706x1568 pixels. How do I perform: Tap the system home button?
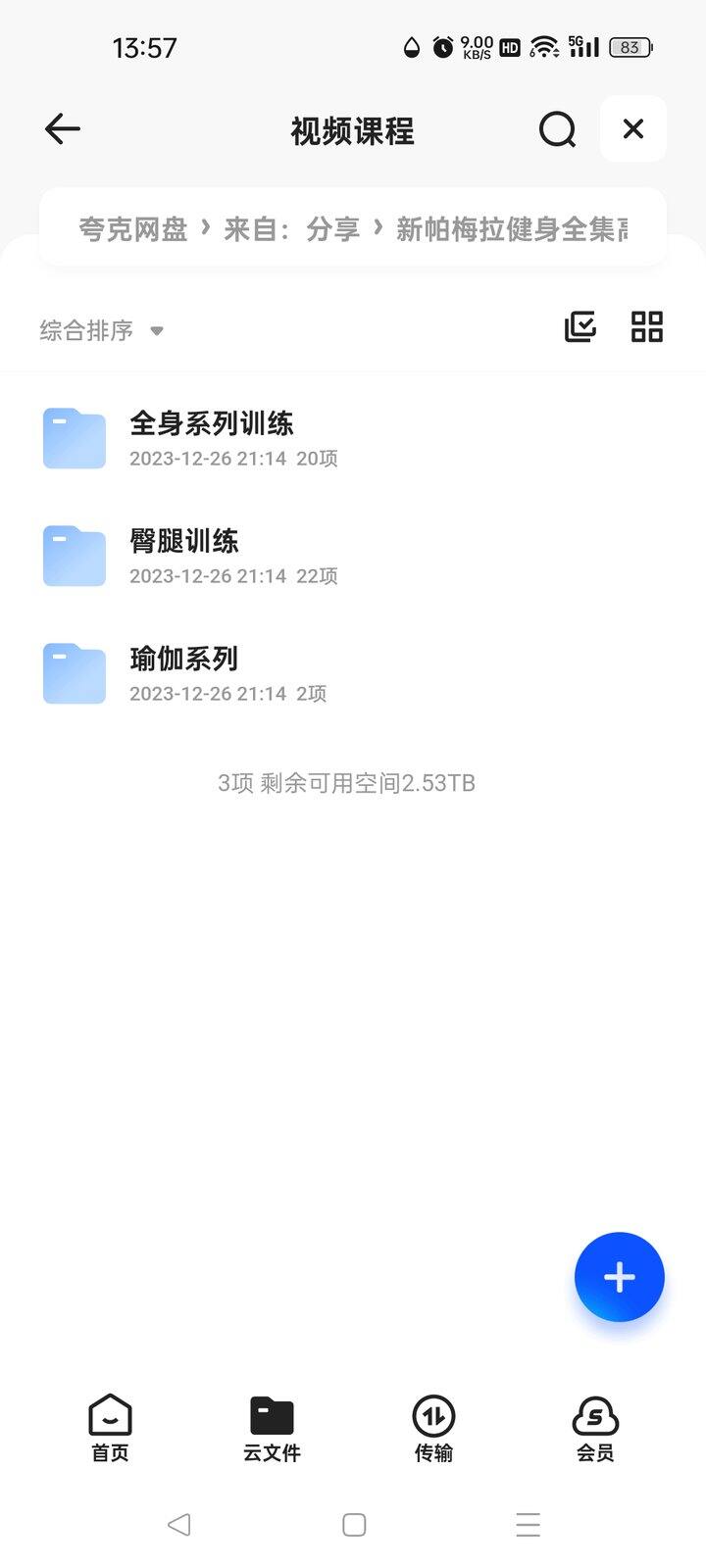click(354, 1525)
